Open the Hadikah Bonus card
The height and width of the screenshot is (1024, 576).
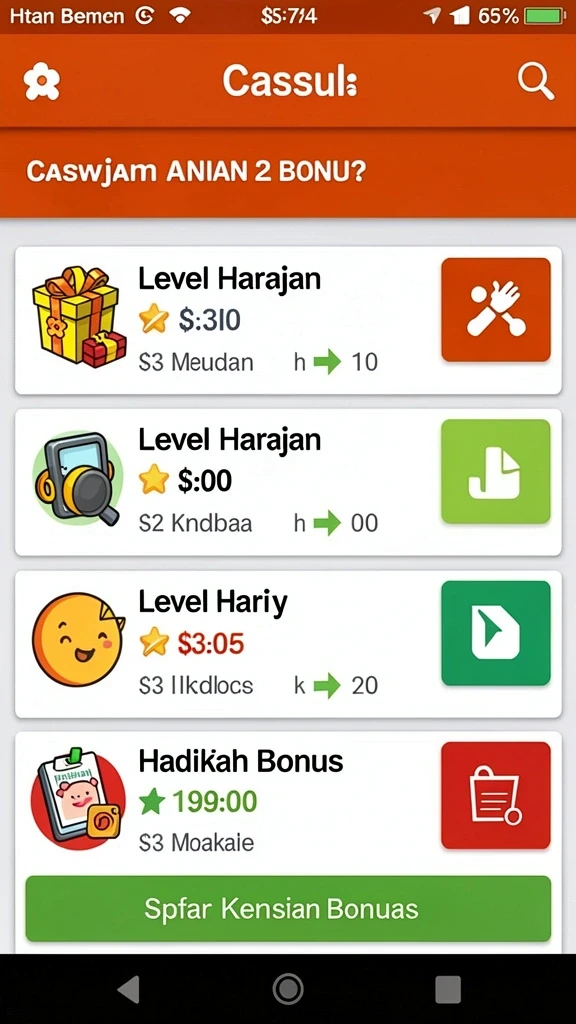pos(288,800)
